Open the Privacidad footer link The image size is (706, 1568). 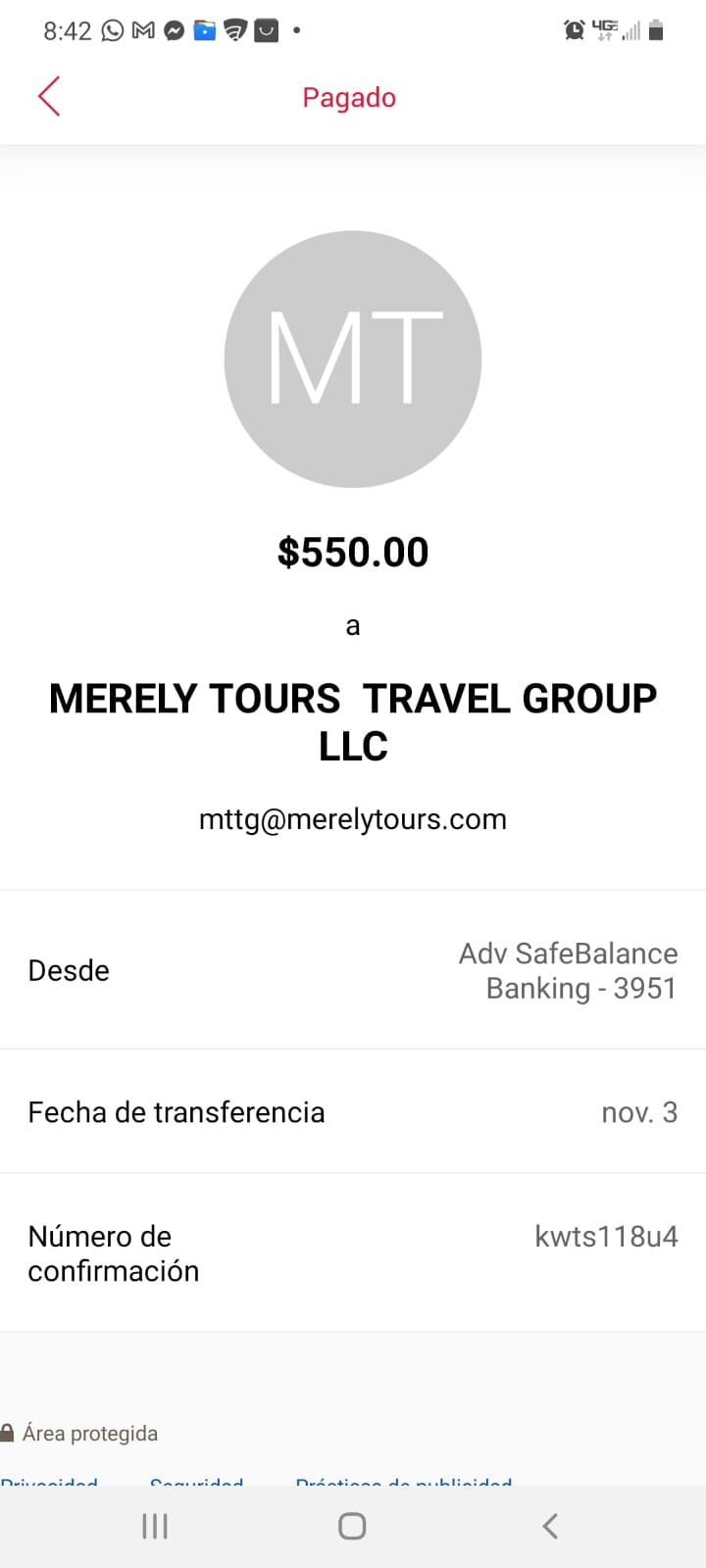point(49,1481)
